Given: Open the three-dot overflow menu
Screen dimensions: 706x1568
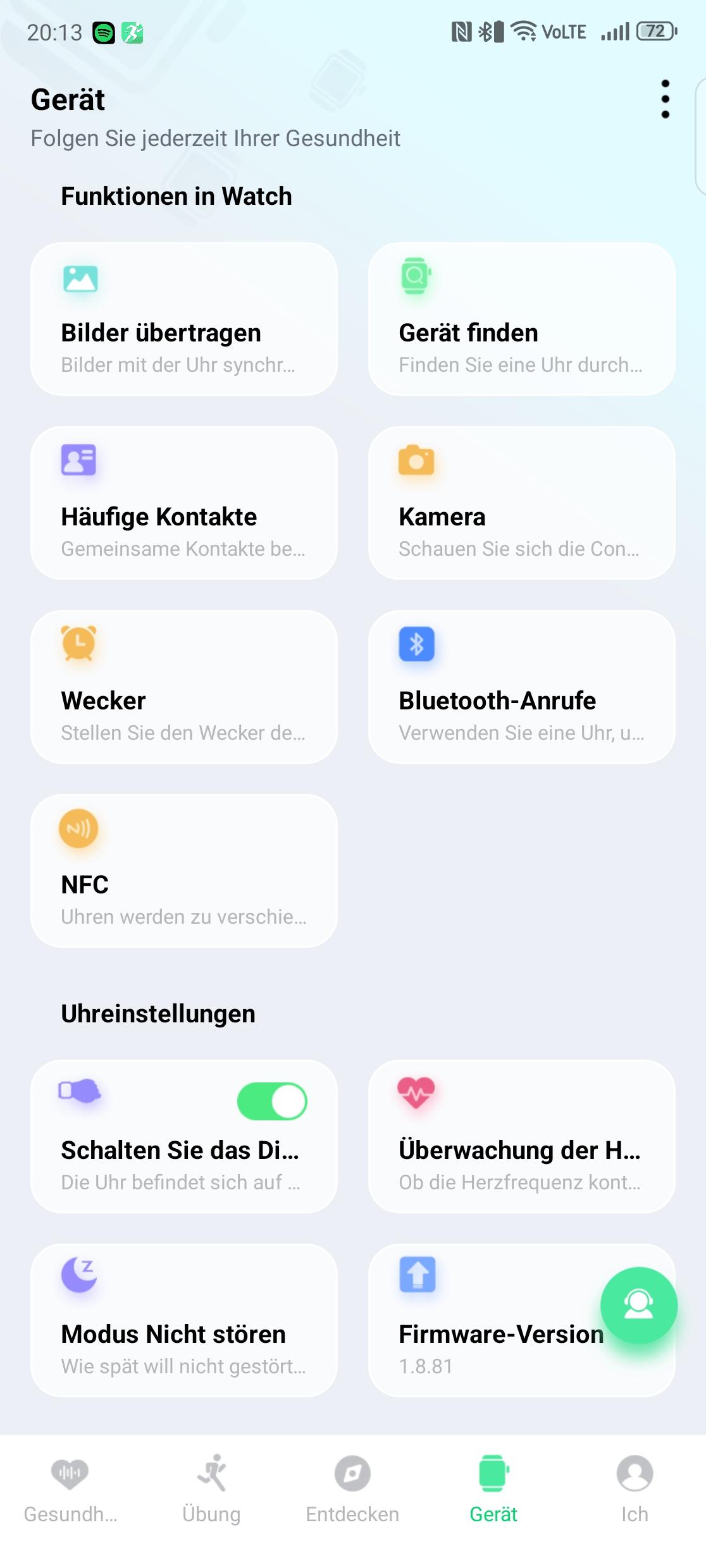Looking at the screenshot, I should point(665,99).
